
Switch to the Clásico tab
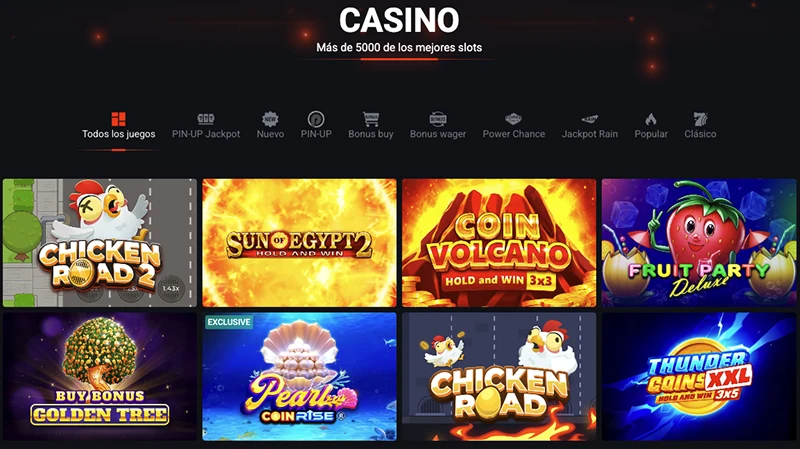coord(700,126)
